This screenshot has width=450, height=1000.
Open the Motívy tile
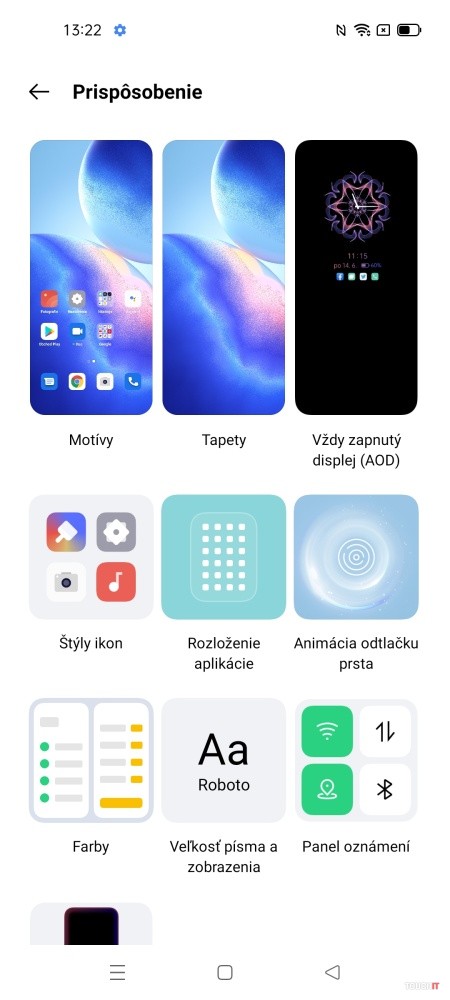pos(91,277)
